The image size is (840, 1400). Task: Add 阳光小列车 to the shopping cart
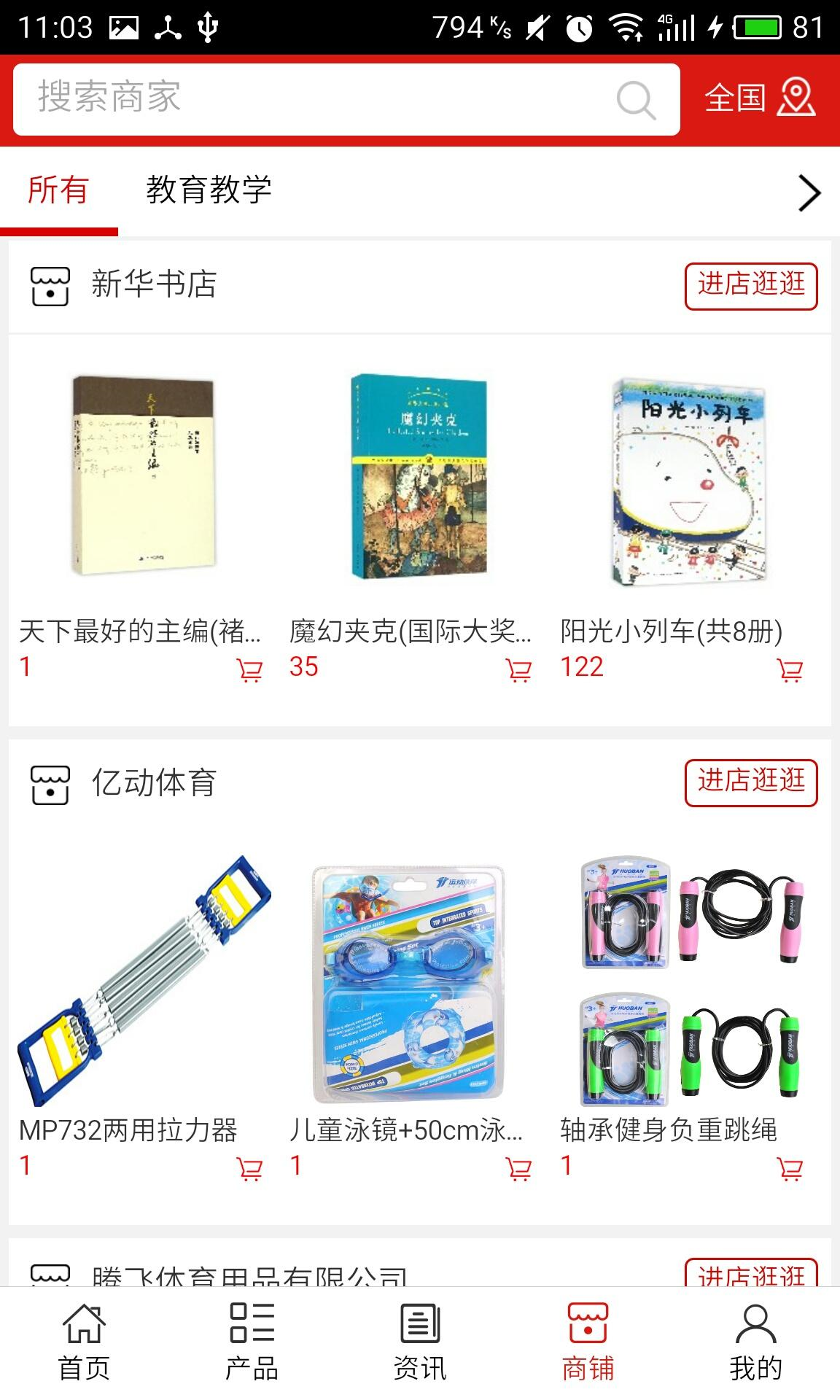(x=790, y=669)
